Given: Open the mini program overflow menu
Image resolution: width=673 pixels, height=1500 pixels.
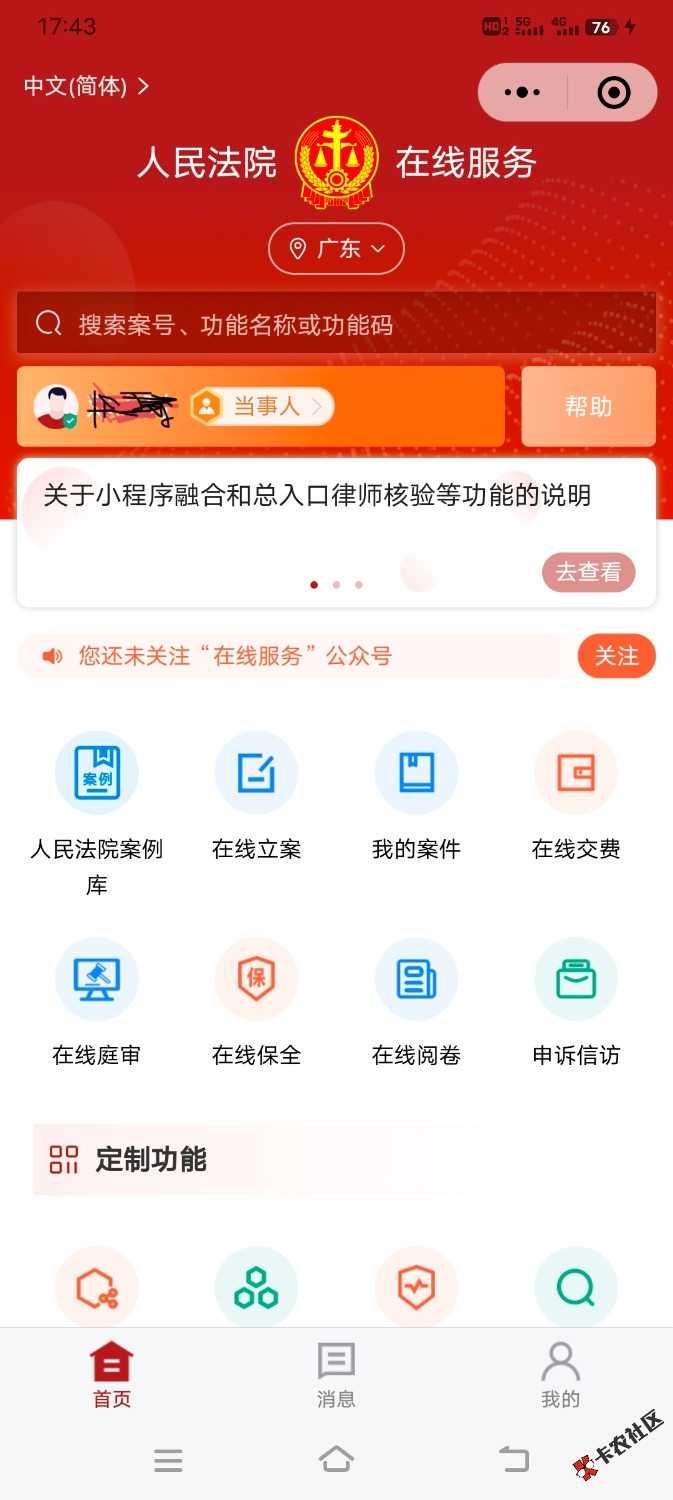Looking at the screenshot, I should coord(522,93).
